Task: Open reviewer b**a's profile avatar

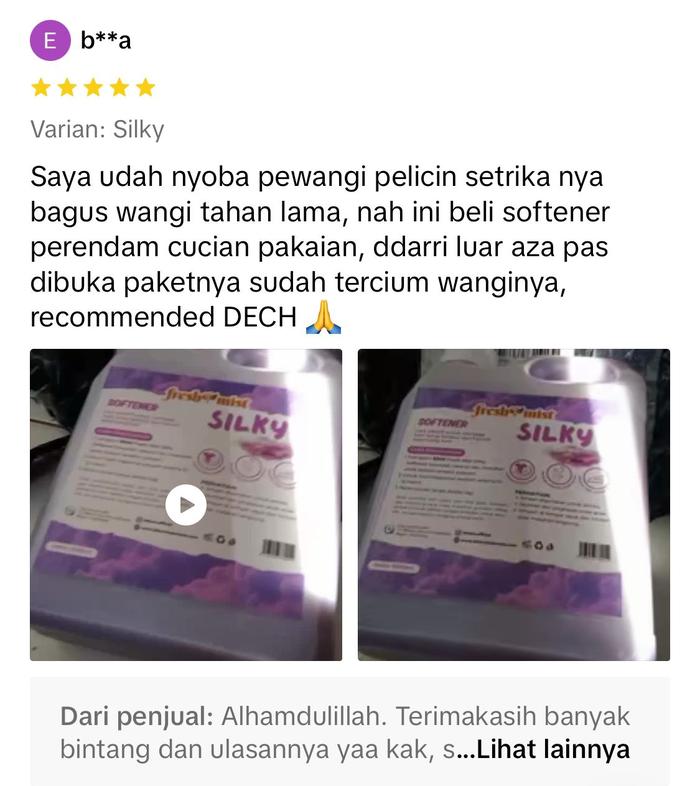Action: point(50,41)
